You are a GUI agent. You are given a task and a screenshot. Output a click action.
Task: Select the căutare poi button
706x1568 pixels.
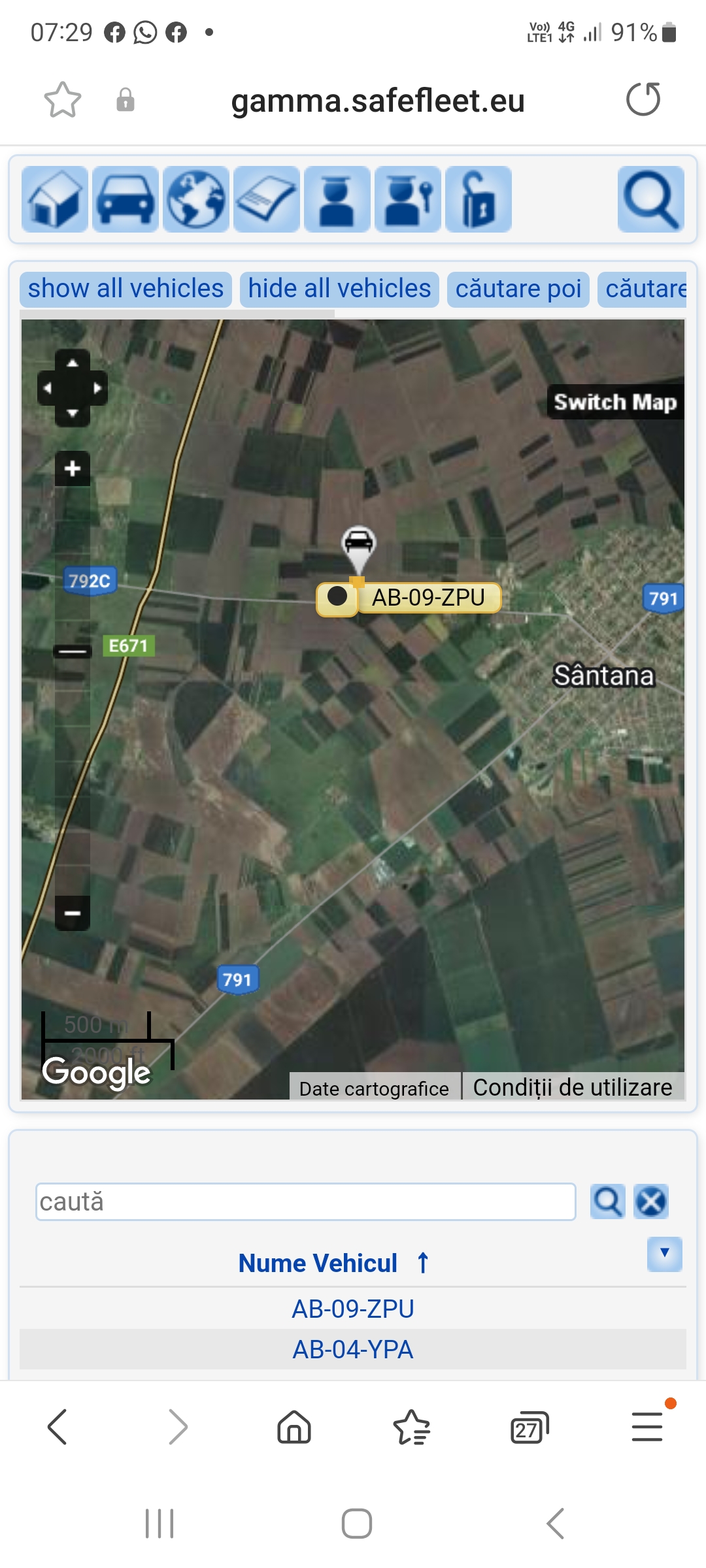518,289
